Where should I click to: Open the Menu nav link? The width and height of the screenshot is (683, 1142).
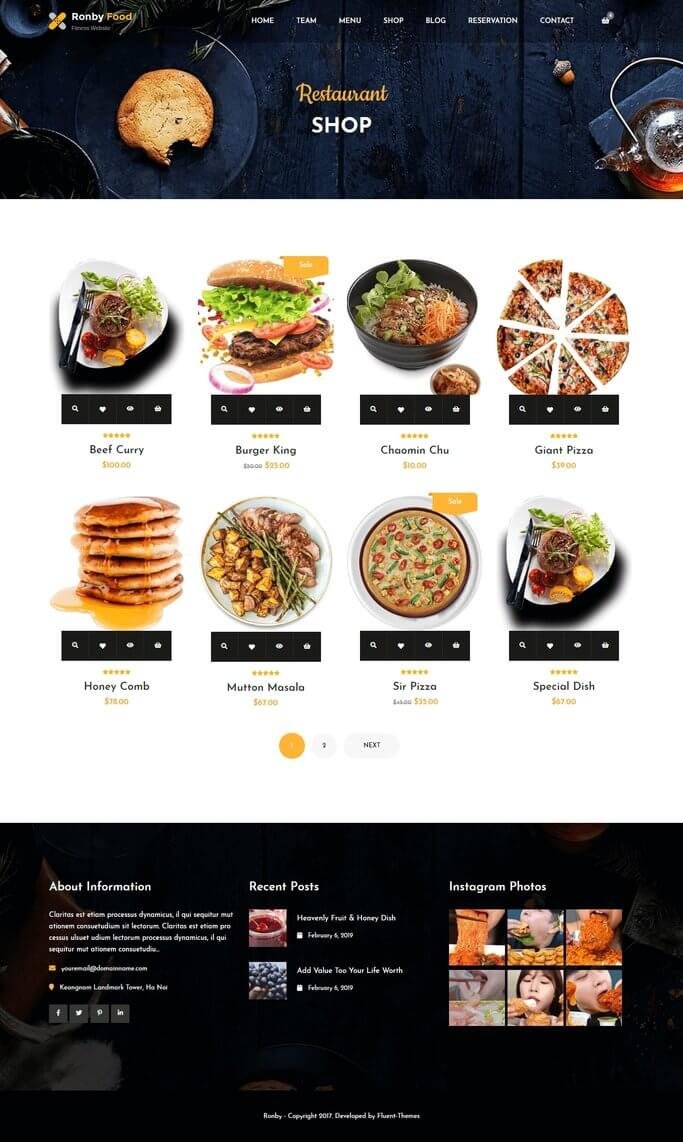(x=349, y=20)
